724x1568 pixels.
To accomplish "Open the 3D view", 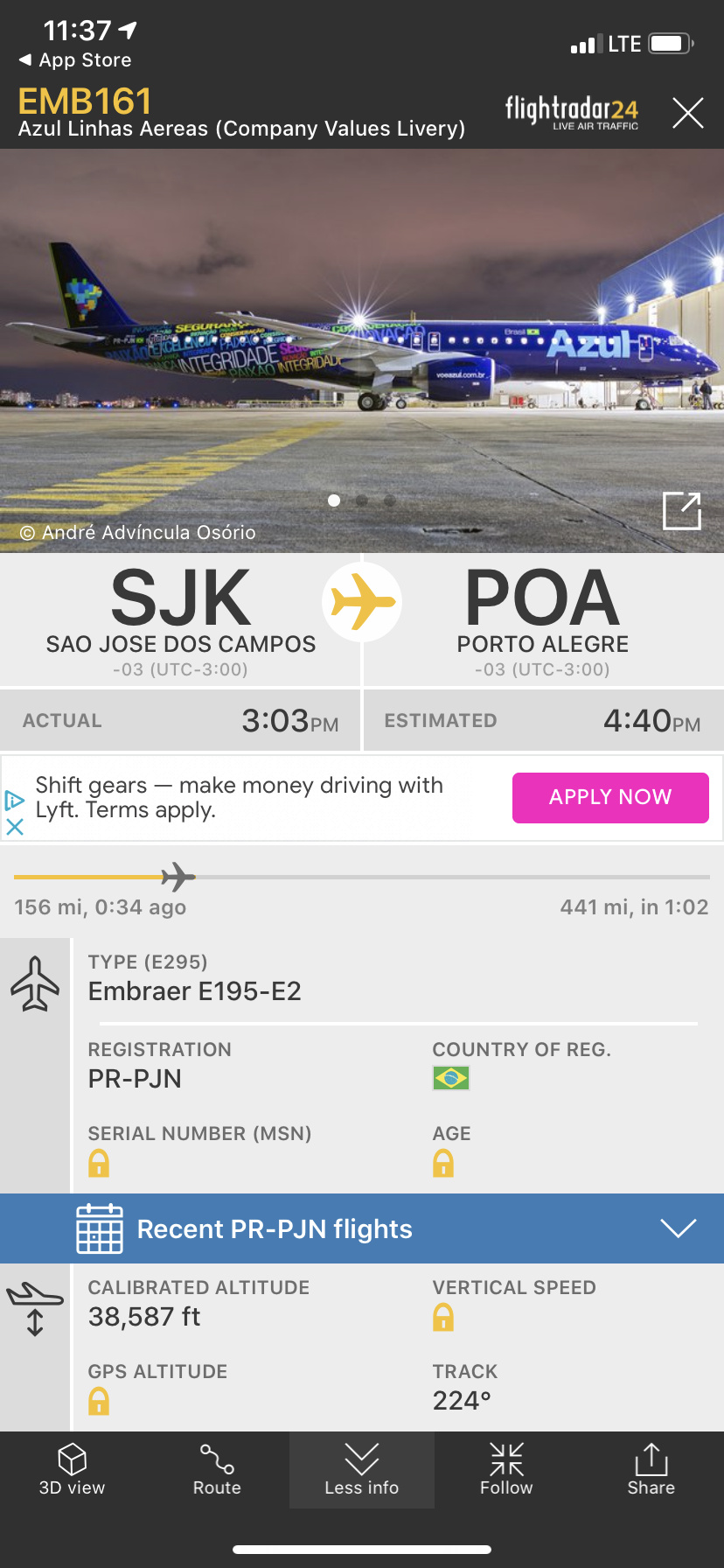I will pos(72,1470).
